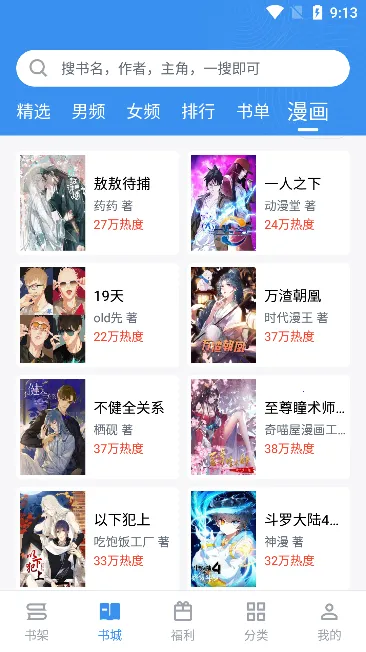Open the 书单 tab

[x=253, y=111]
